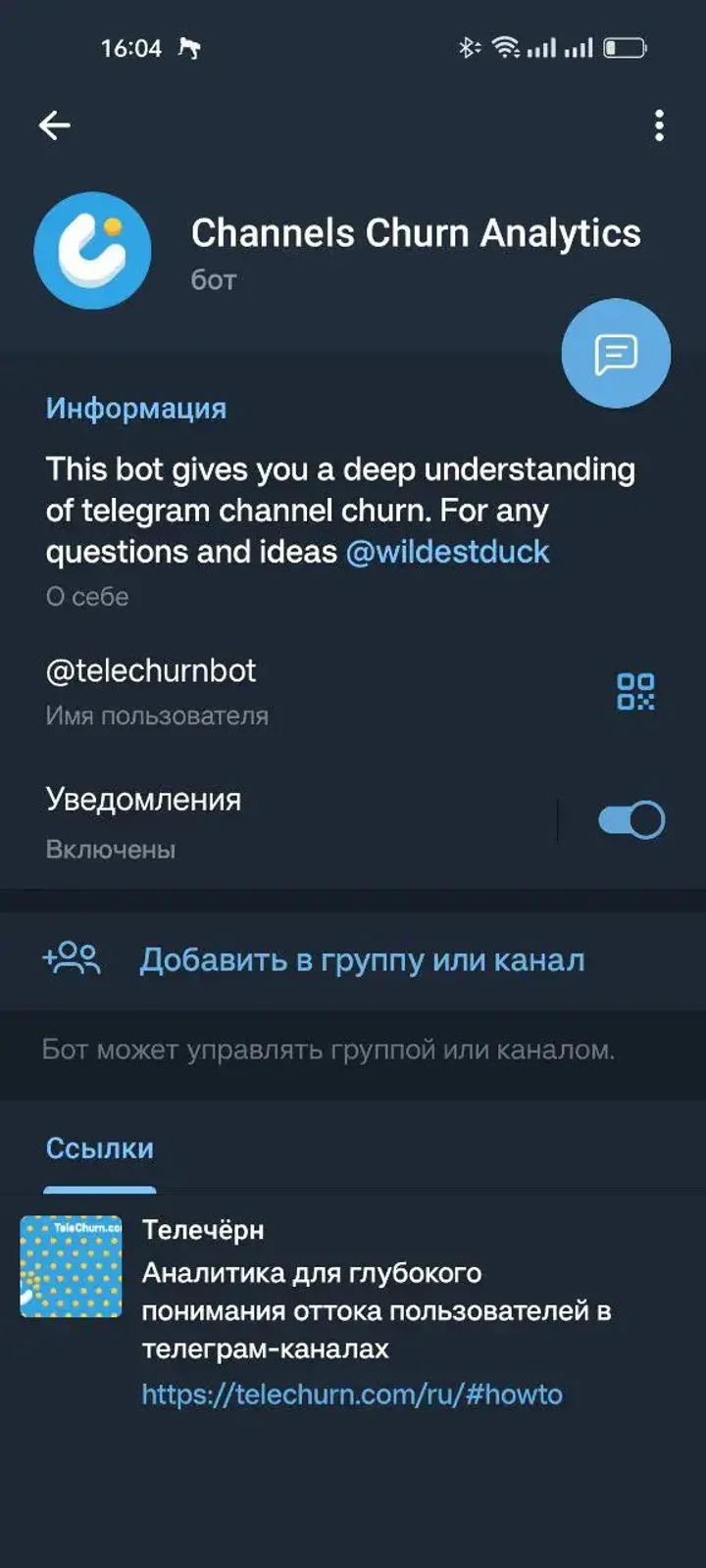Open the telechurn.com/ru/#howto link
Viewport: 706px width, 1568px height.
[x=352, y=1394]
